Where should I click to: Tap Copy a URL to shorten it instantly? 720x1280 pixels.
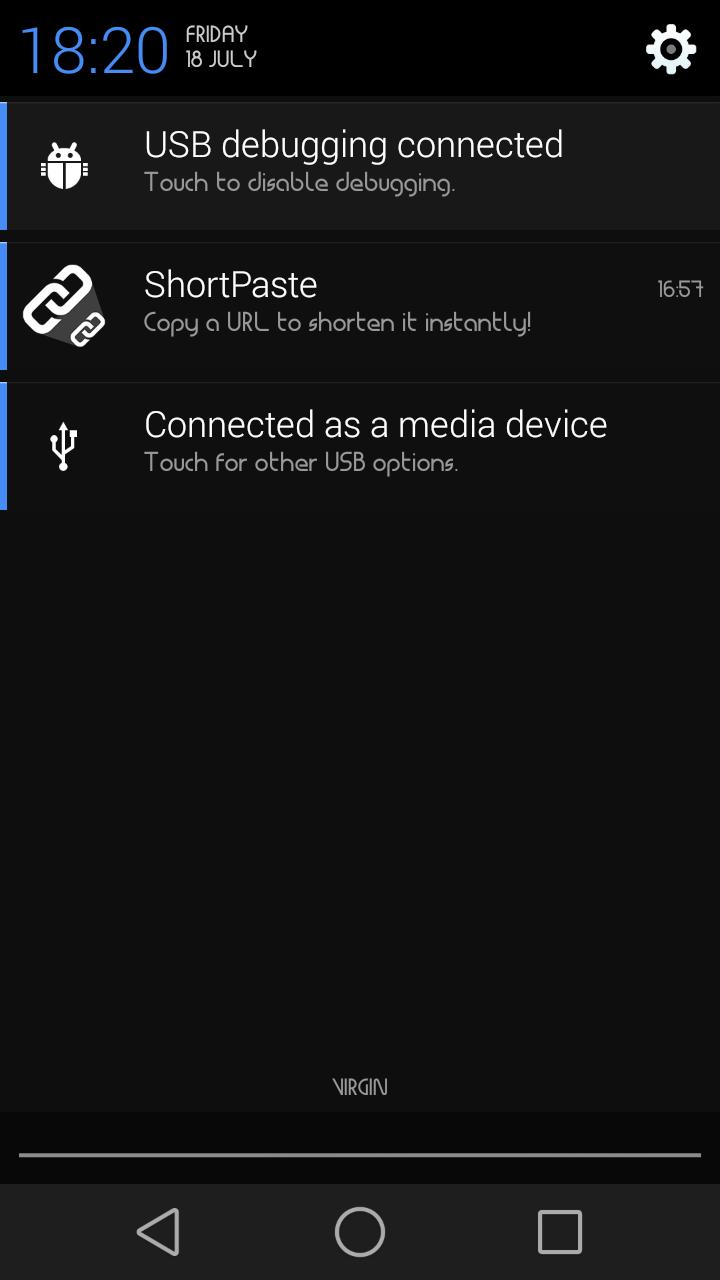[338, 322]
